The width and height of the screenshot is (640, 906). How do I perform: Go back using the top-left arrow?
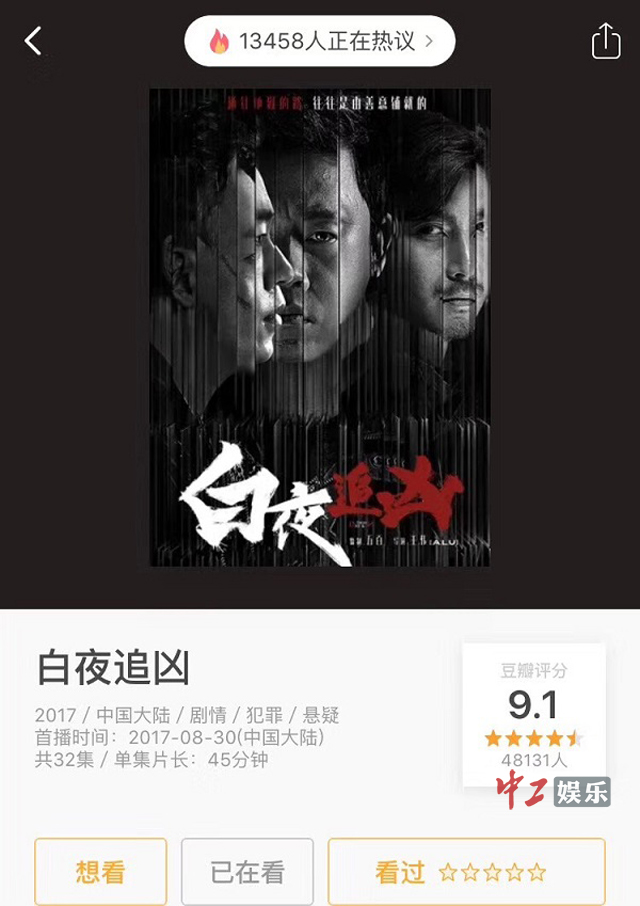pos(33,41)
